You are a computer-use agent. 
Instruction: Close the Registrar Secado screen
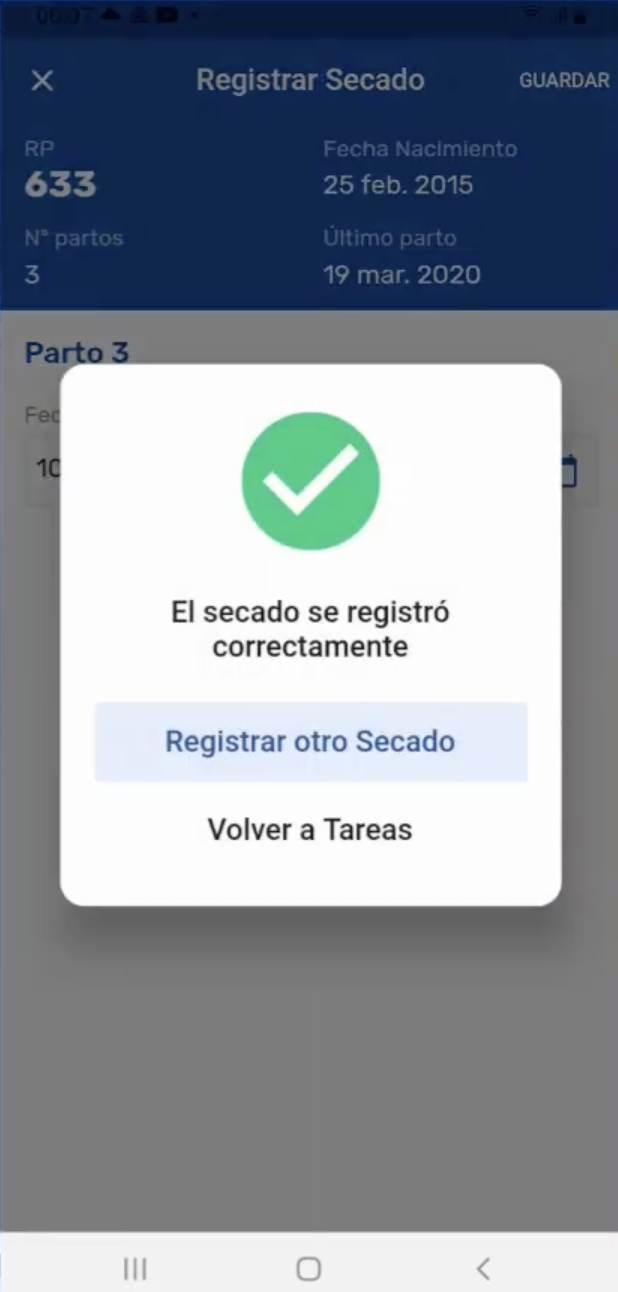tap(42, 81)
